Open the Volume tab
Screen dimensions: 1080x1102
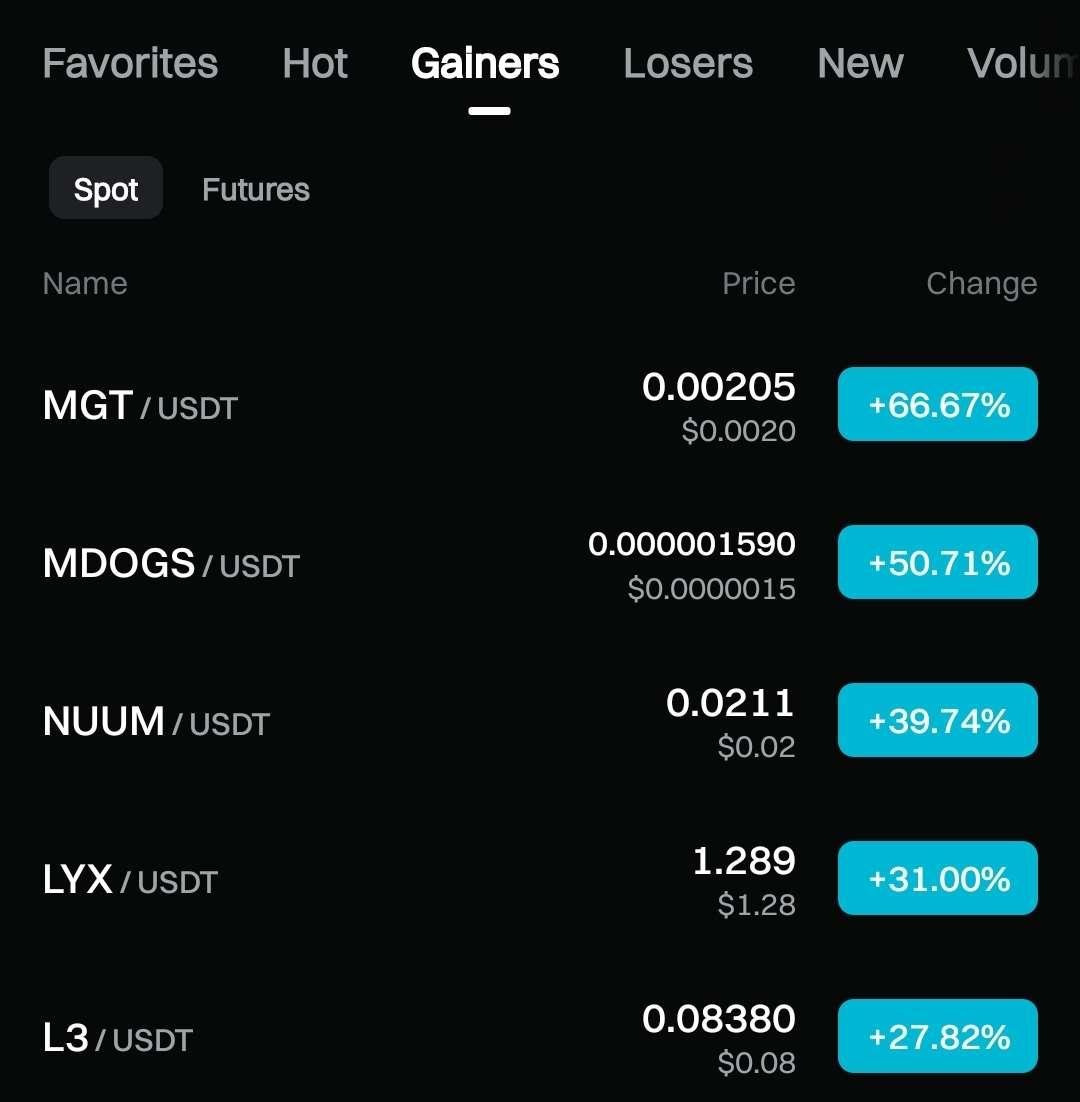click(x=1022, y=64)
